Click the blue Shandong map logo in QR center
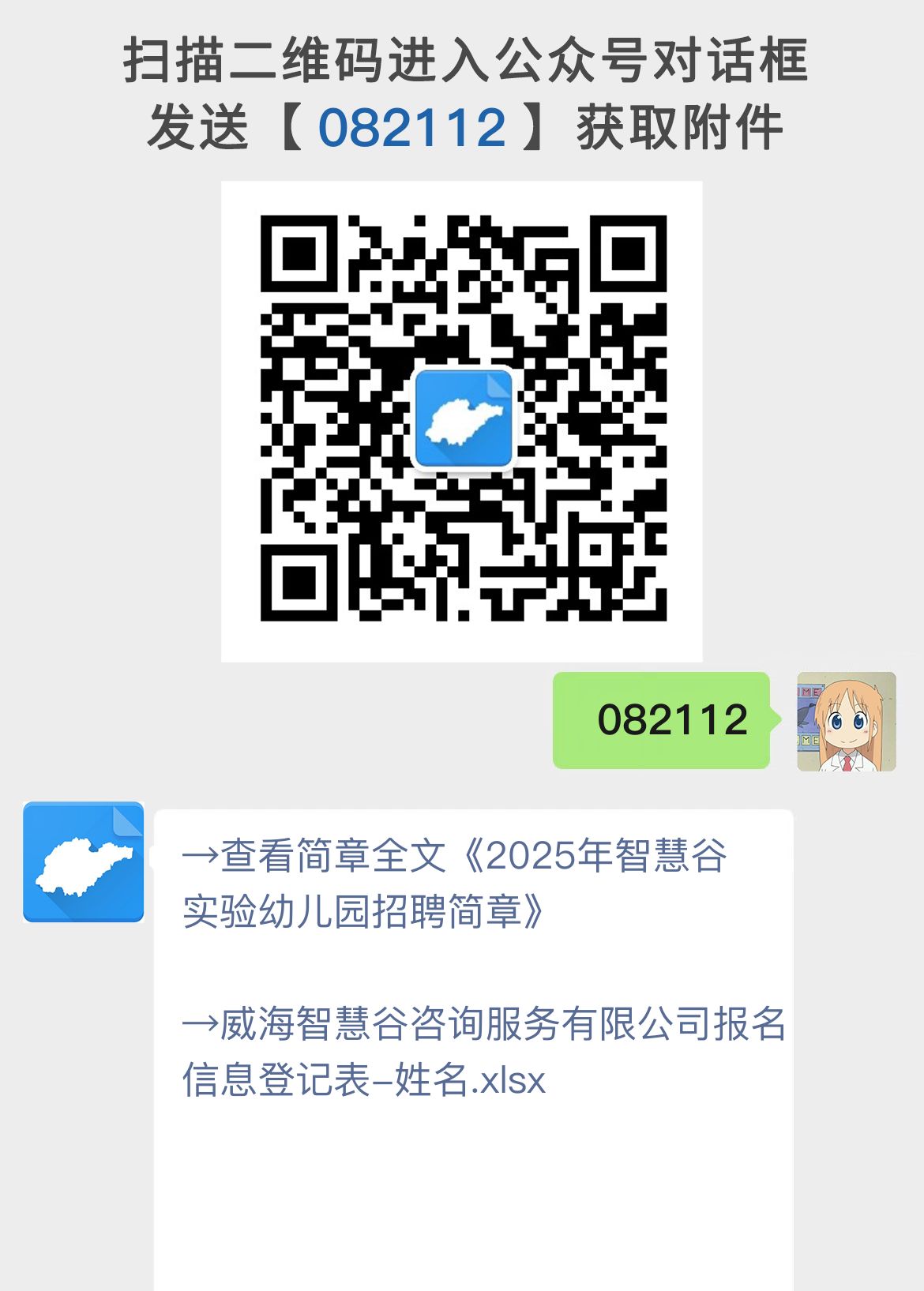Viewport: 924px width, 1291px height. tap(462, 416)
